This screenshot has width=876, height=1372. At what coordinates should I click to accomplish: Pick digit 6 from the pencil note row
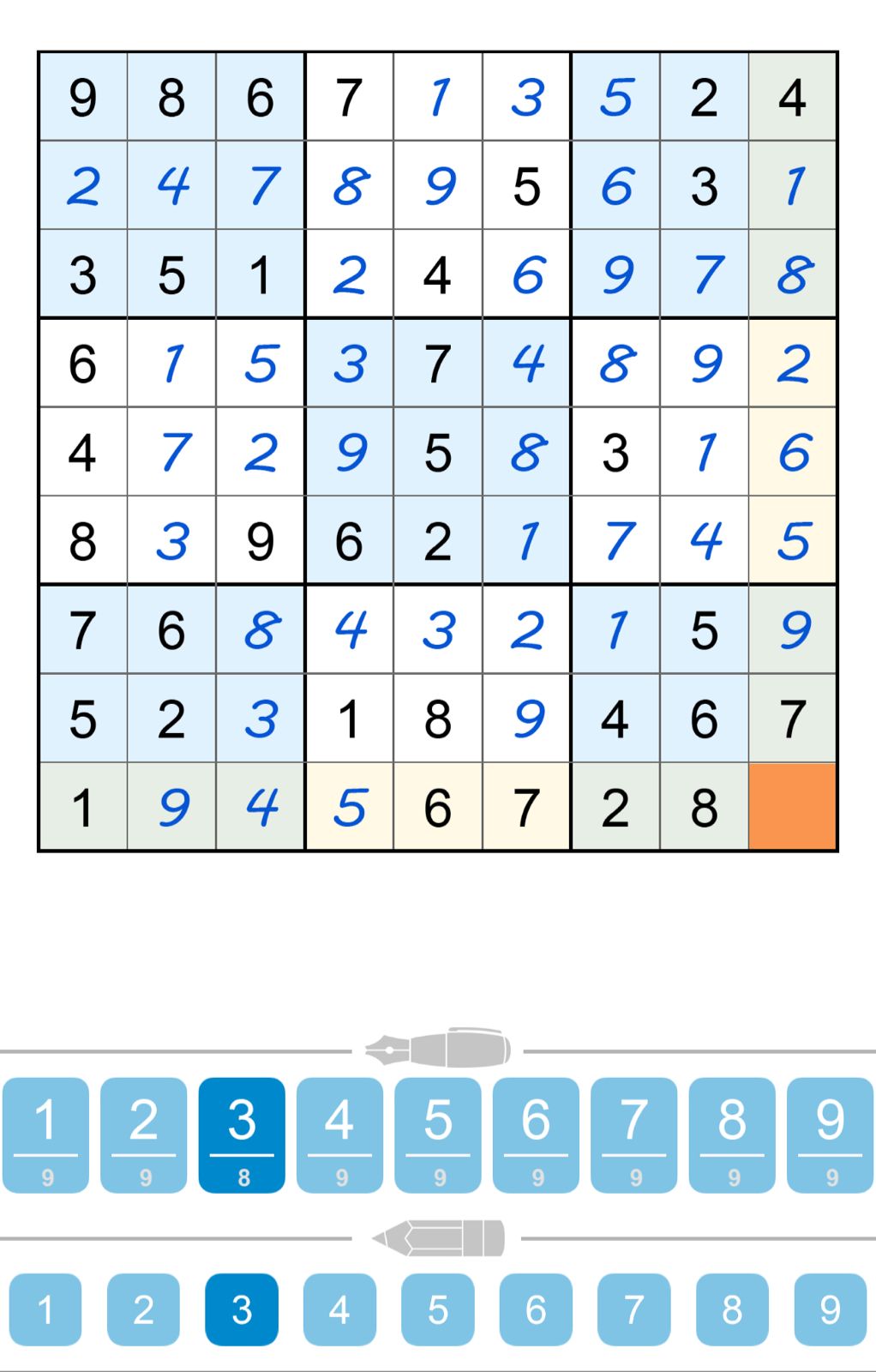537,1309
